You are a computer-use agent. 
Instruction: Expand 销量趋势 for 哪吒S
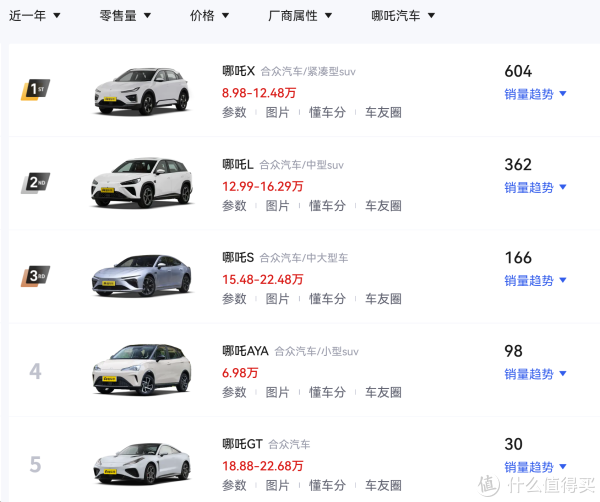(x=535, y=281)
